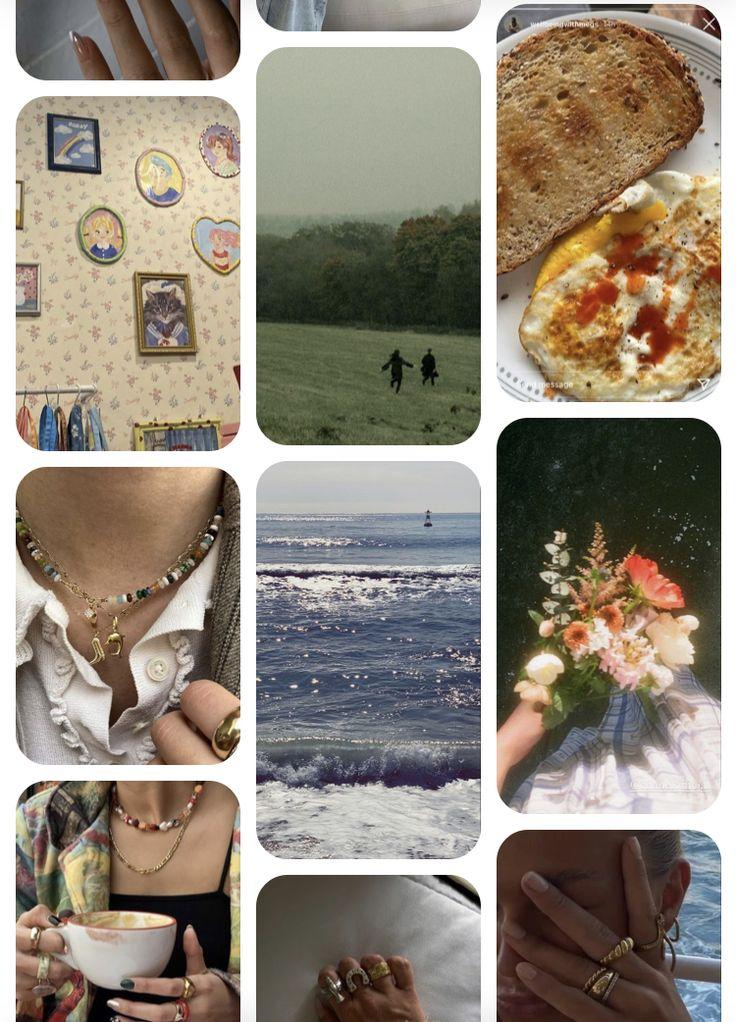View the pin of two people running in a field

pos(368,246)
